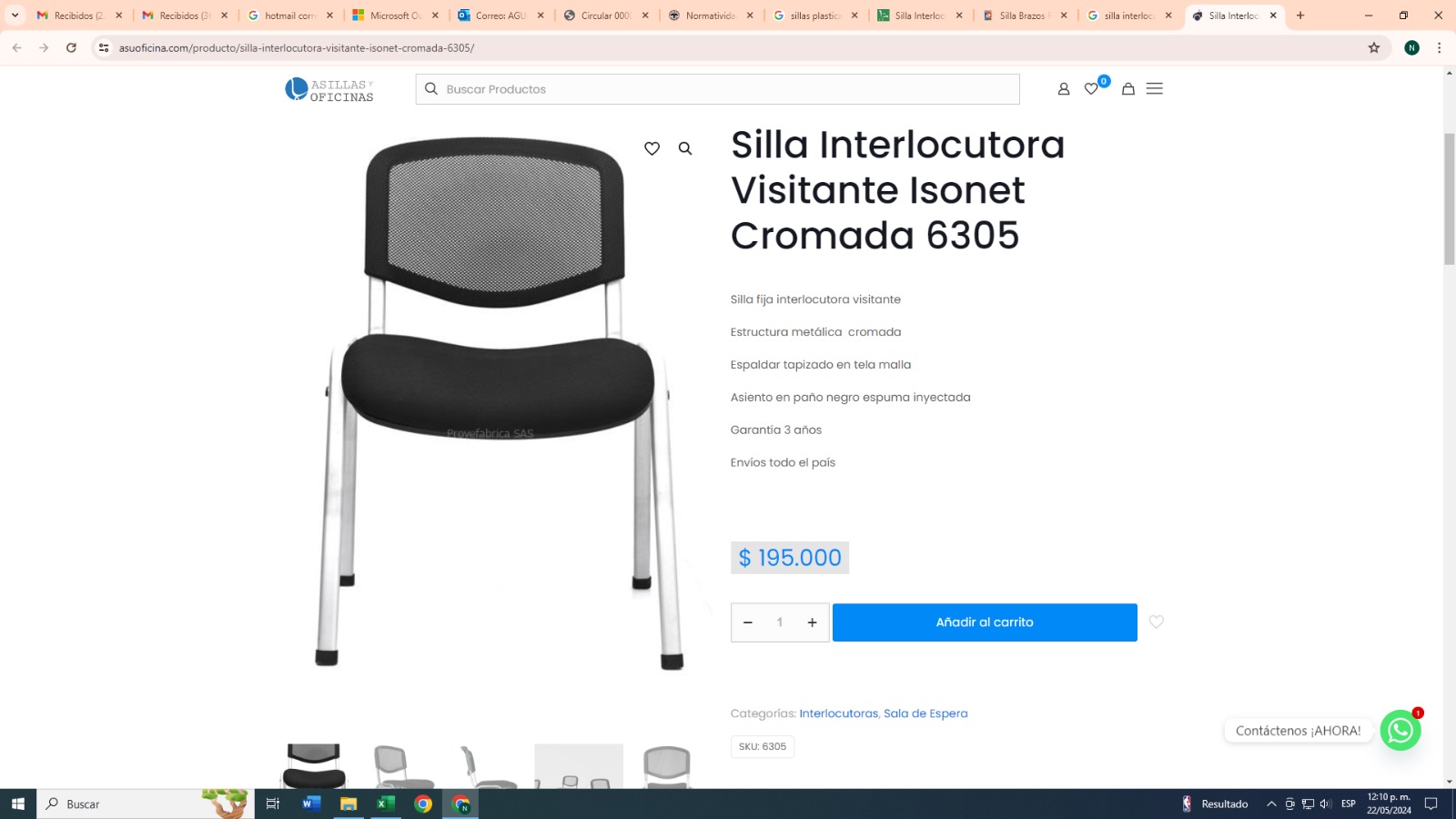
Task: Open the Sala de Espera category link
Action: 925,713
